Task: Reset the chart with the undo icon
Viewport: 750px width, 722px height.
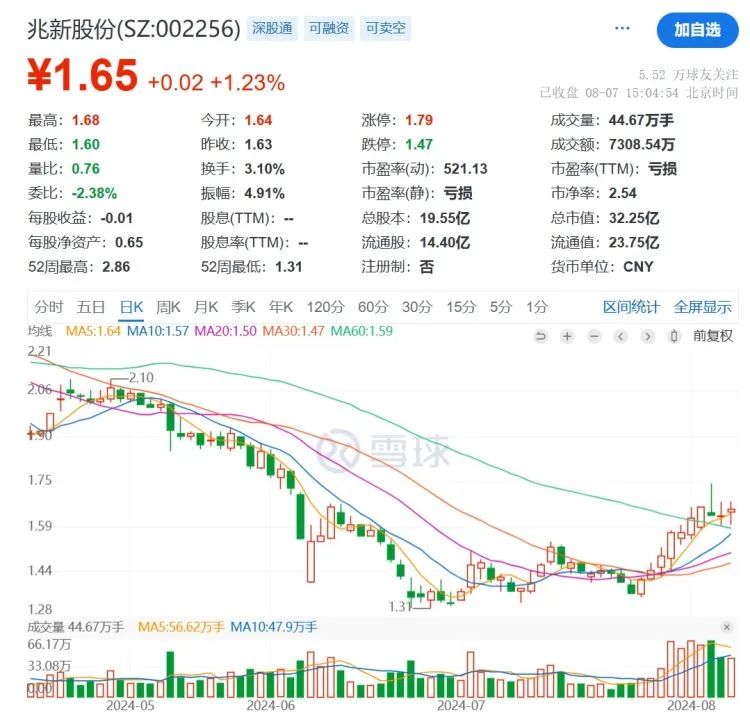Action: 541,336
